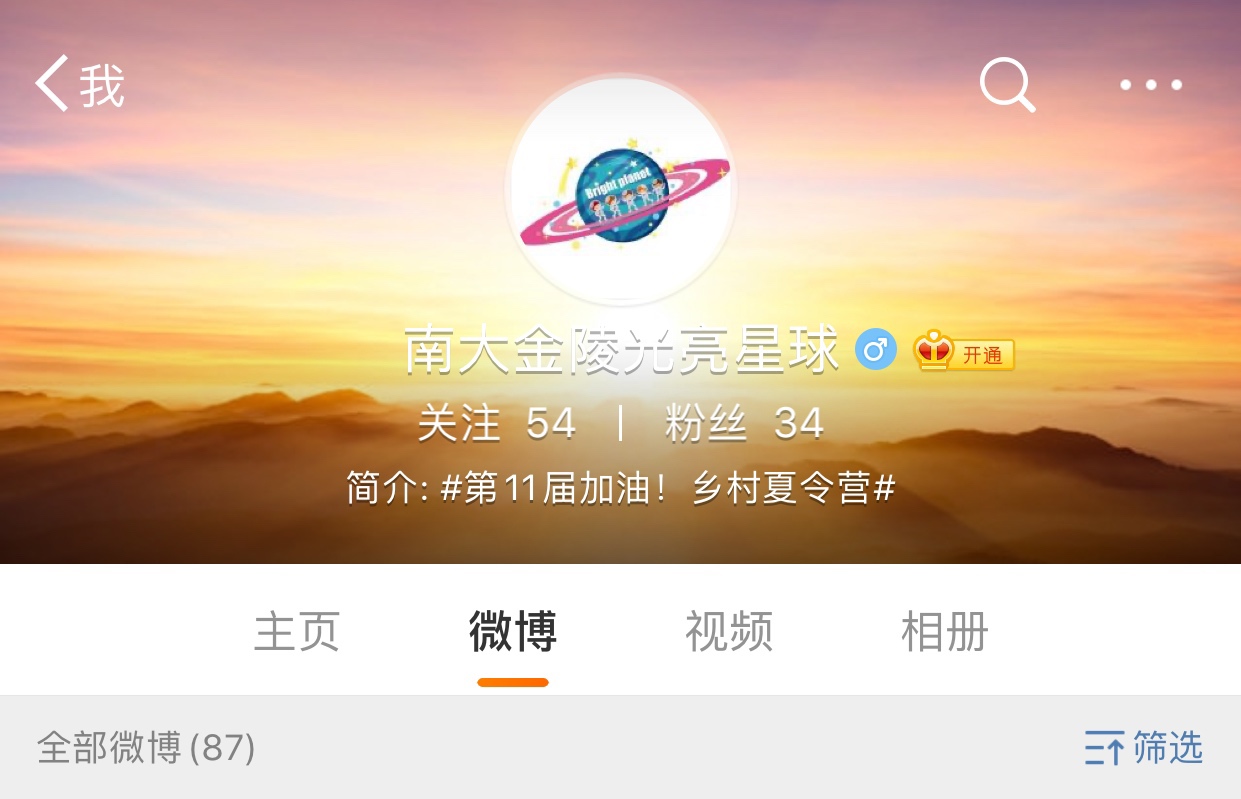View the profile avatar picture
Screen dimensions: 1241x799
(x=621, y=190)
